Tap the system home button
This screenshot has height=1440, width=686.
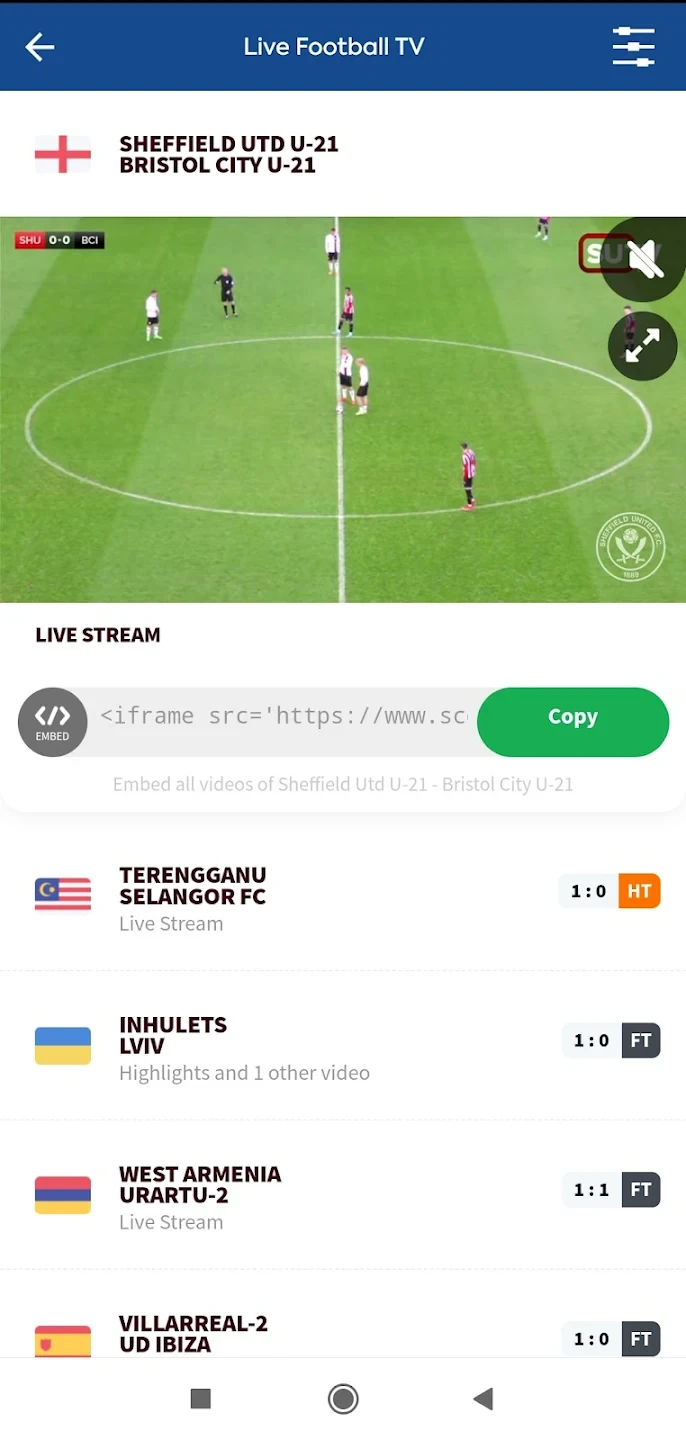[x=343, y=1399]
